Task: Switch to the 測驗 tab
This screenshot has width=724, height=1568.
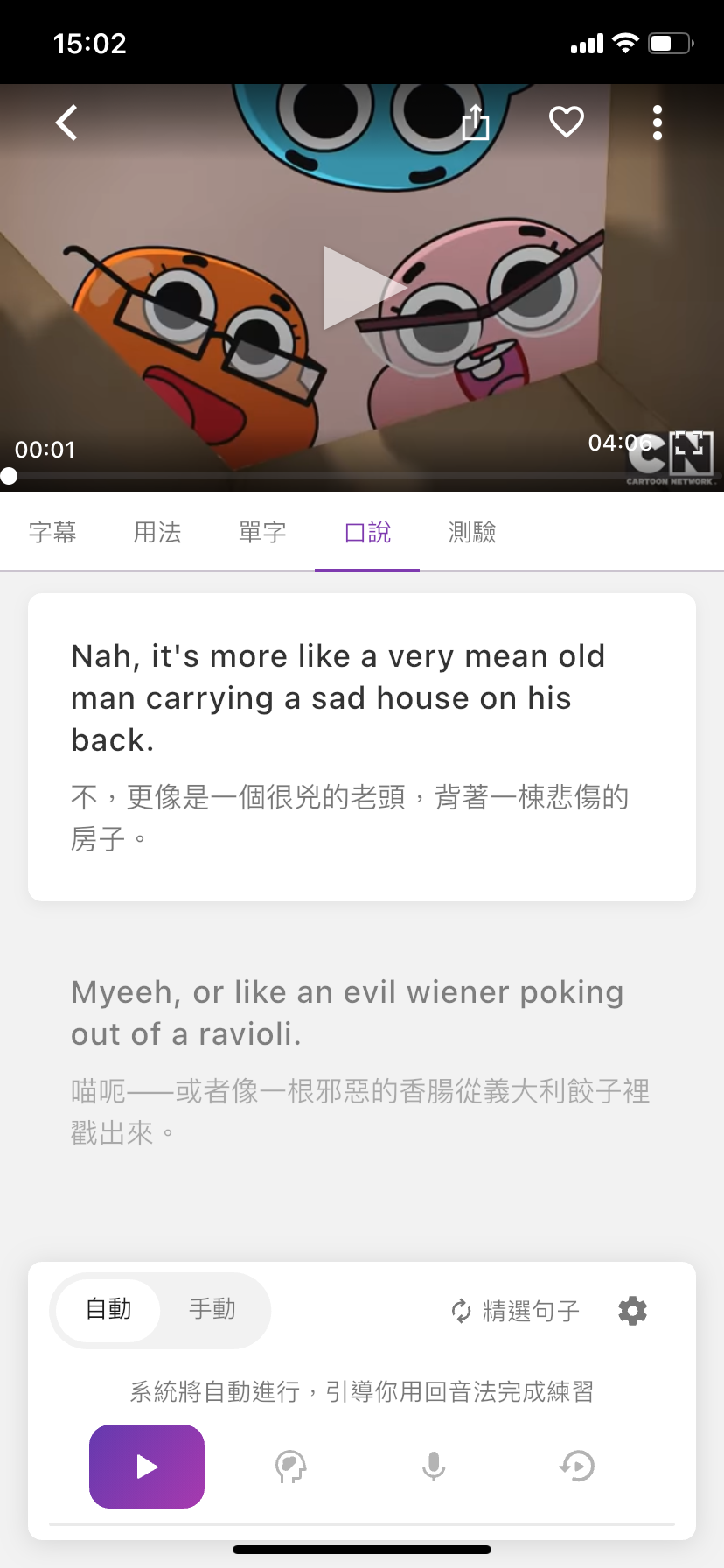Action: click(x=472, y=532)
